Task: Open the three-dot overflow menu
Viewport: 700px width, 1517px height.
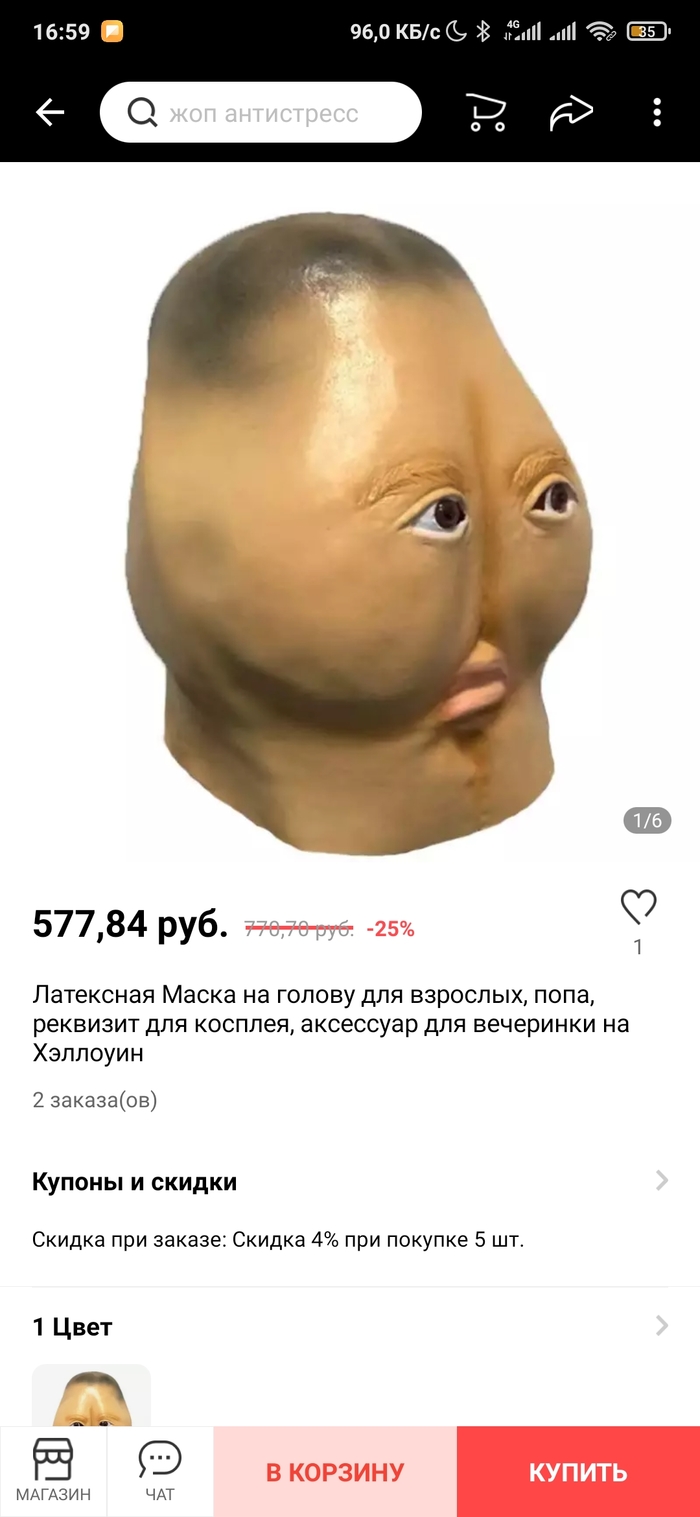Action: coord(656,113)
